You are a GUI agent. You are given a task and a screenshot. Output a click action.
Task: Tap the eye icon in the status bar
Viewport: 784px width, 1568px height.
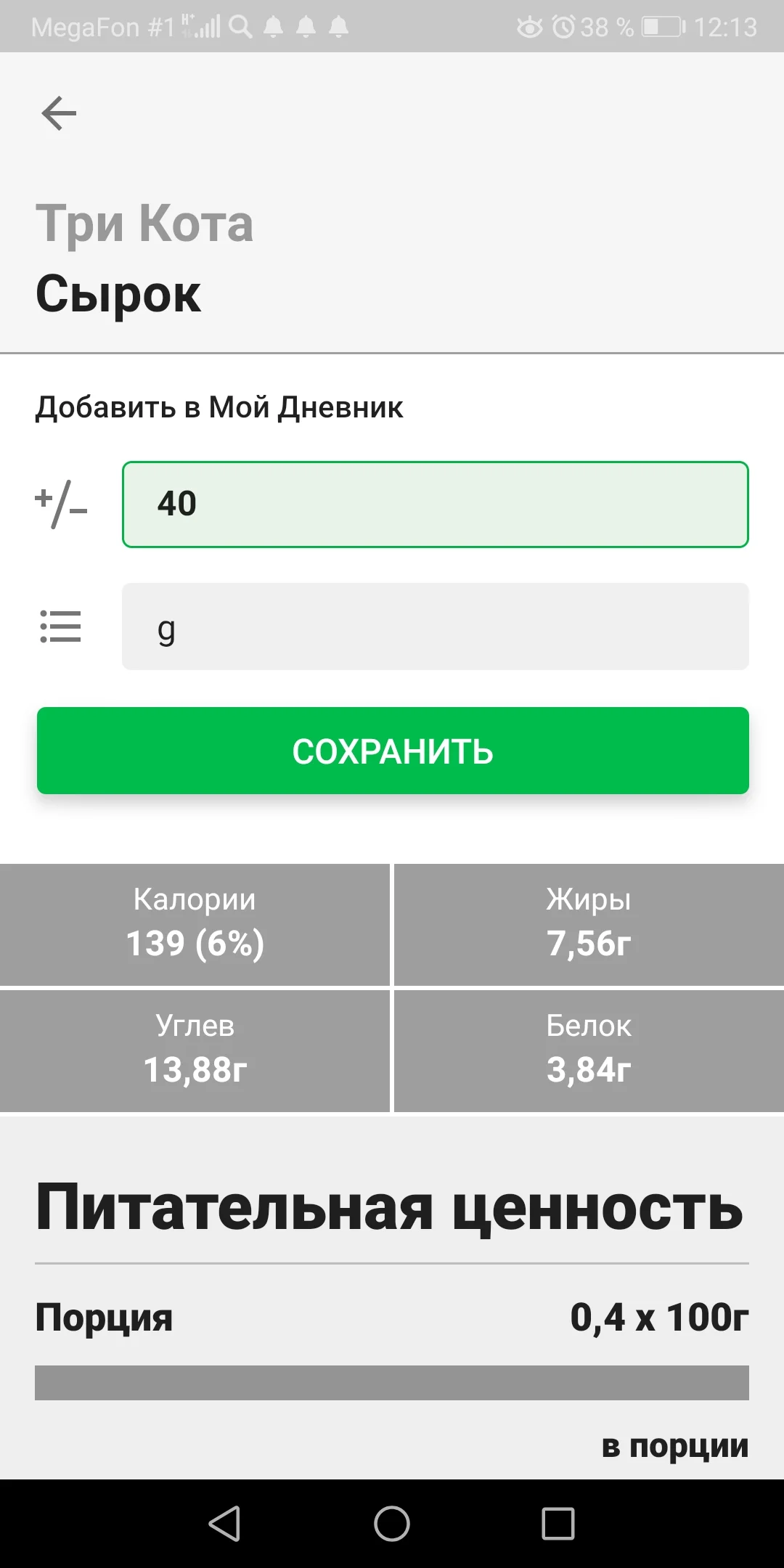529,26
